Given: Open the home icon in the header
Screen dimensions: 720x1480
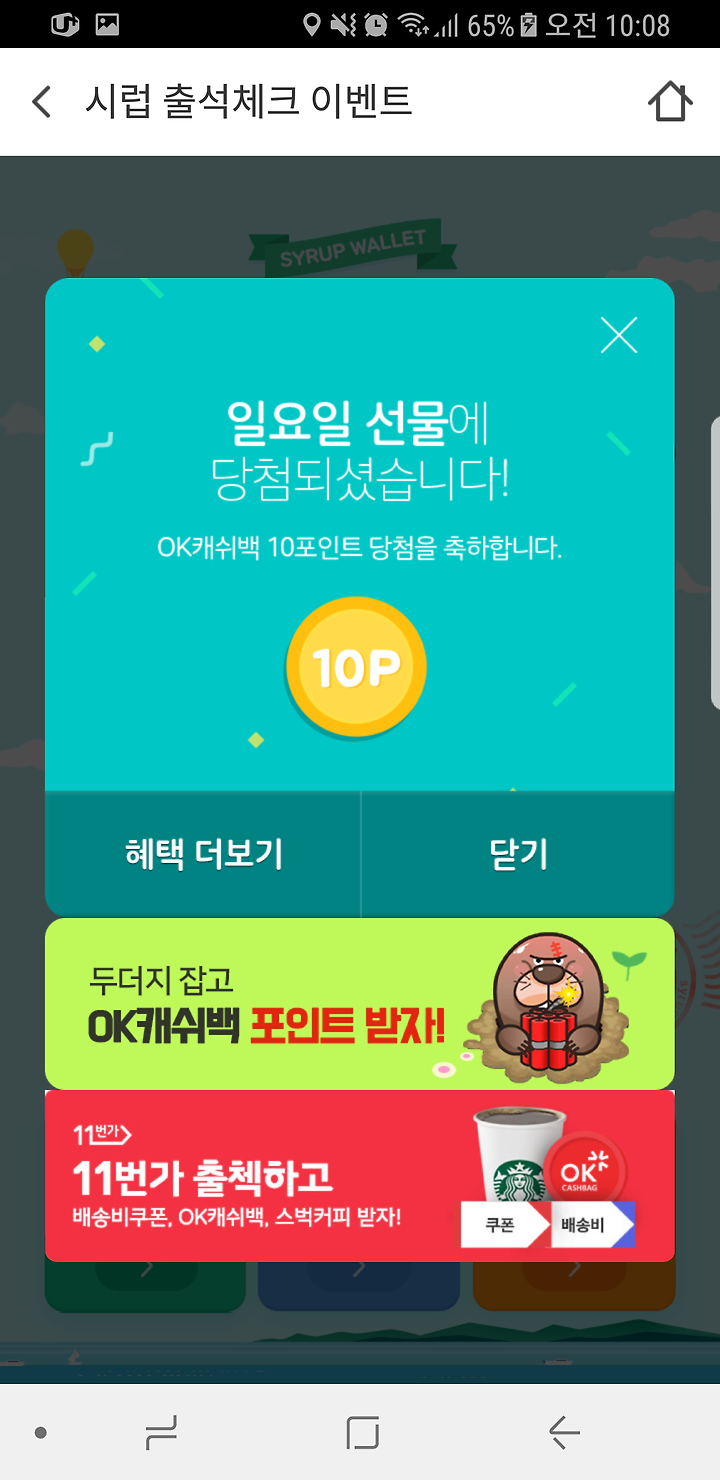Looking at the screenshot, I should (670, 102).
